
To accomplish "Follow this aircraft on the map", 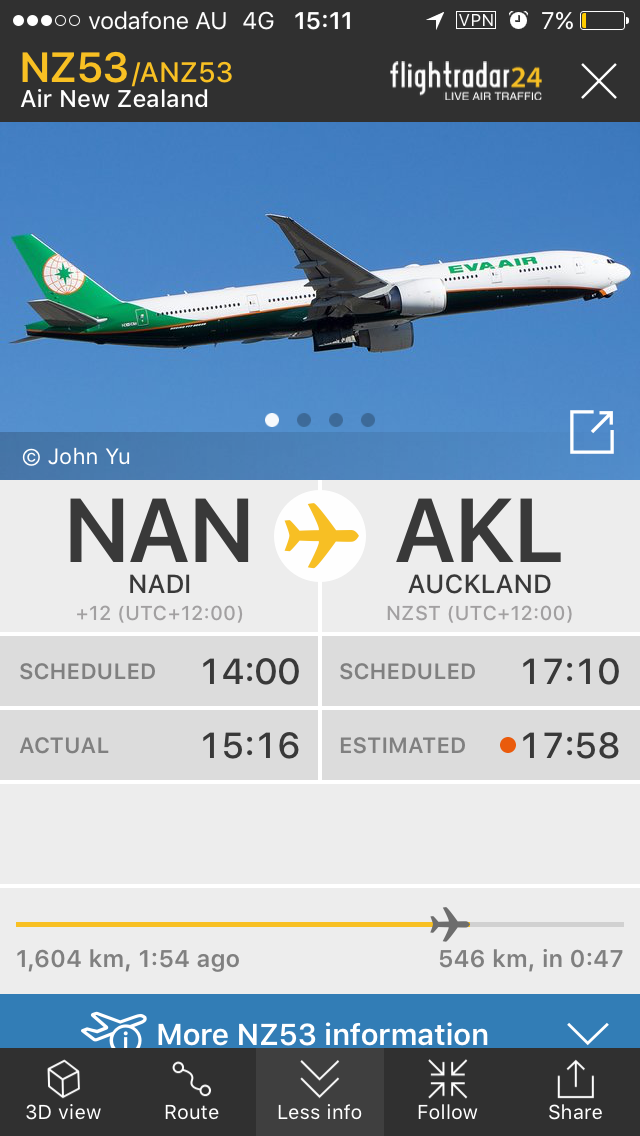I will pos(447,1092).
